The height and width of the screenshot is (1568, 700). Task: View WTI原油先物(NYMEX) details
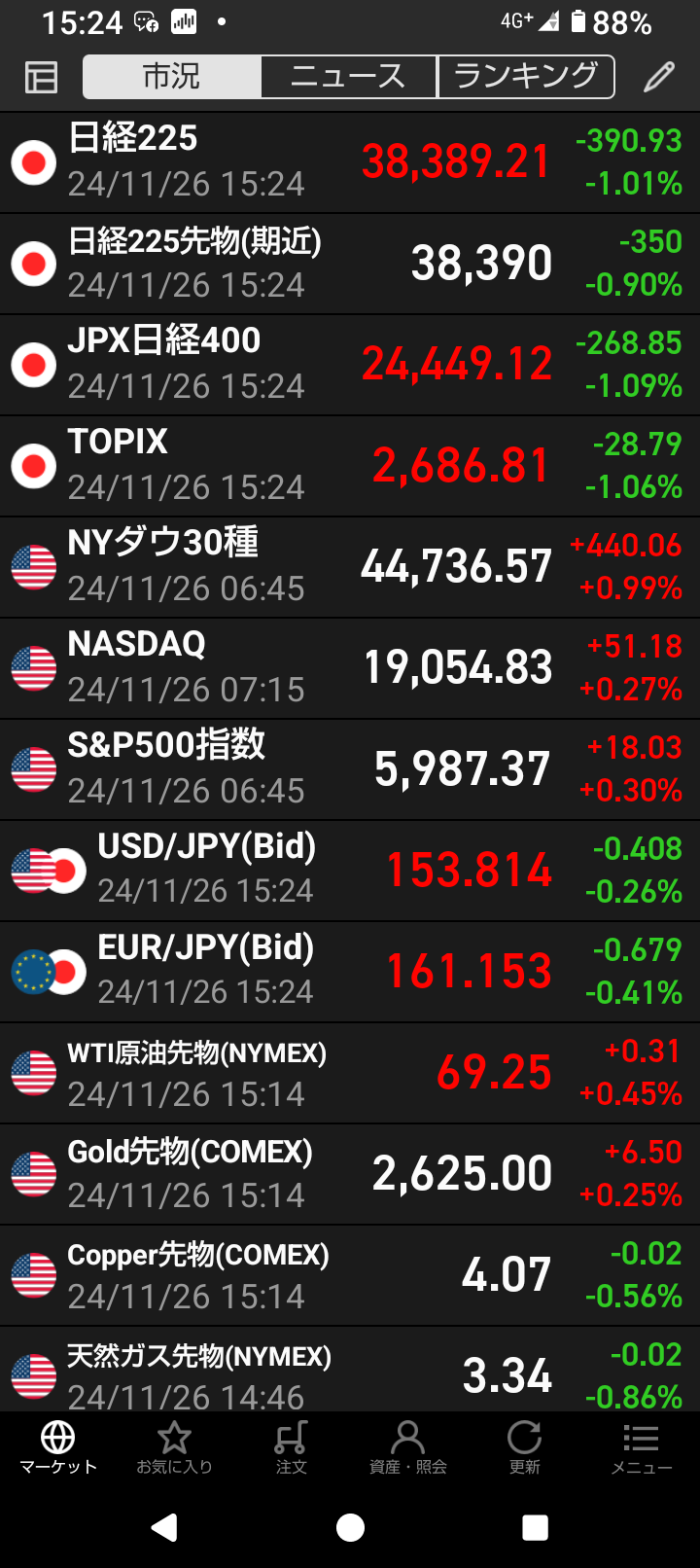tap(350, 1073)
